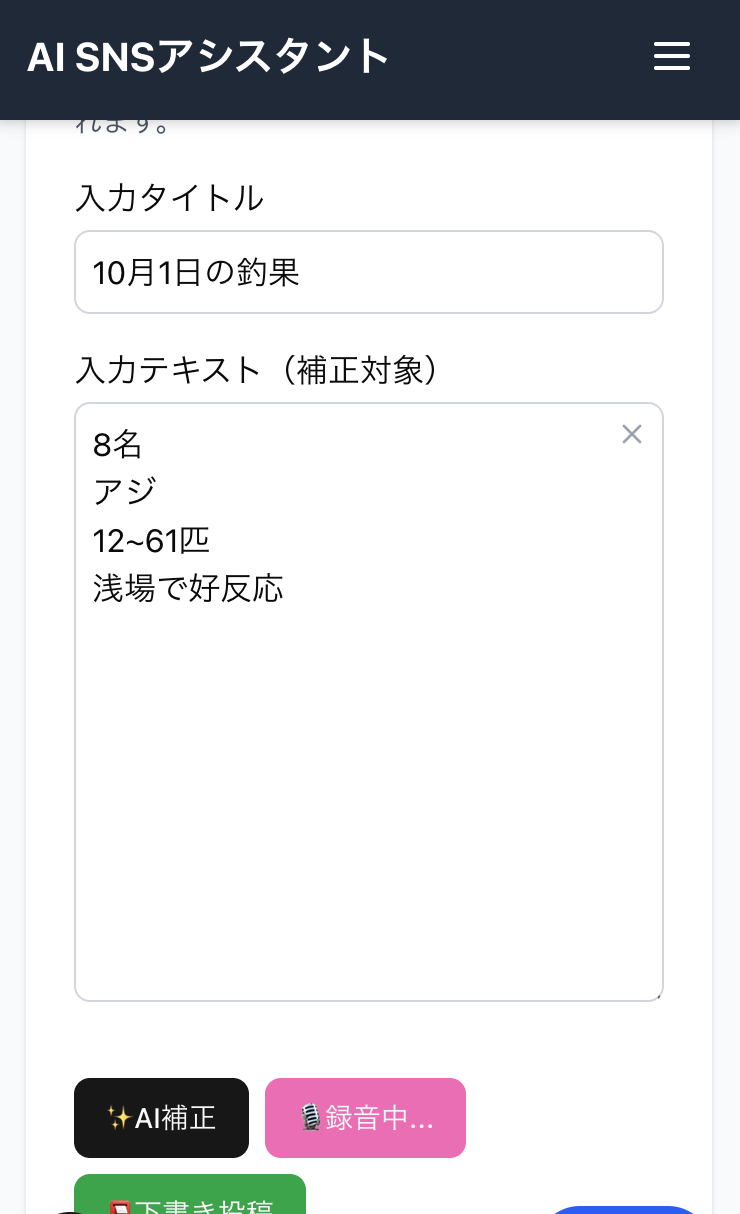The image size is (740, 1214).
Task: Run AI text correction with AI補正
Action: click(161, 1118)
